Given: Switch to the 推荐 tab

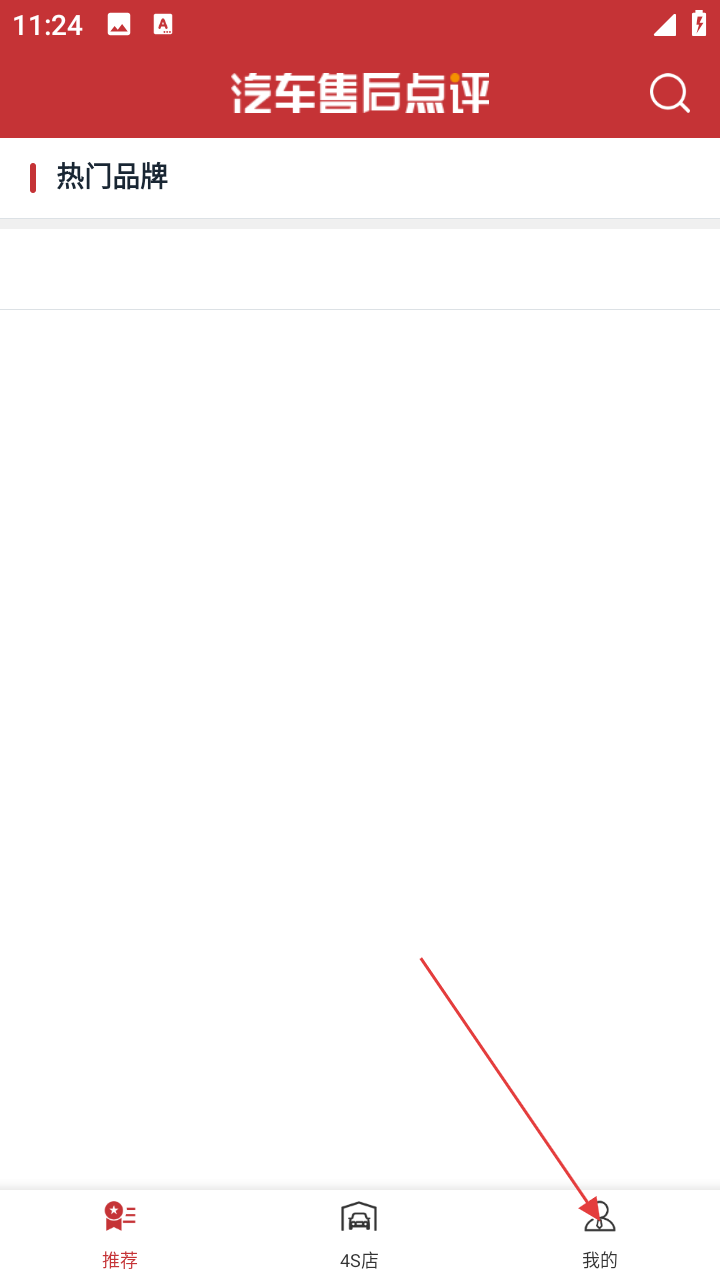Looking at the screenshot, I should pyautogui.click(x=120, y=1234).
